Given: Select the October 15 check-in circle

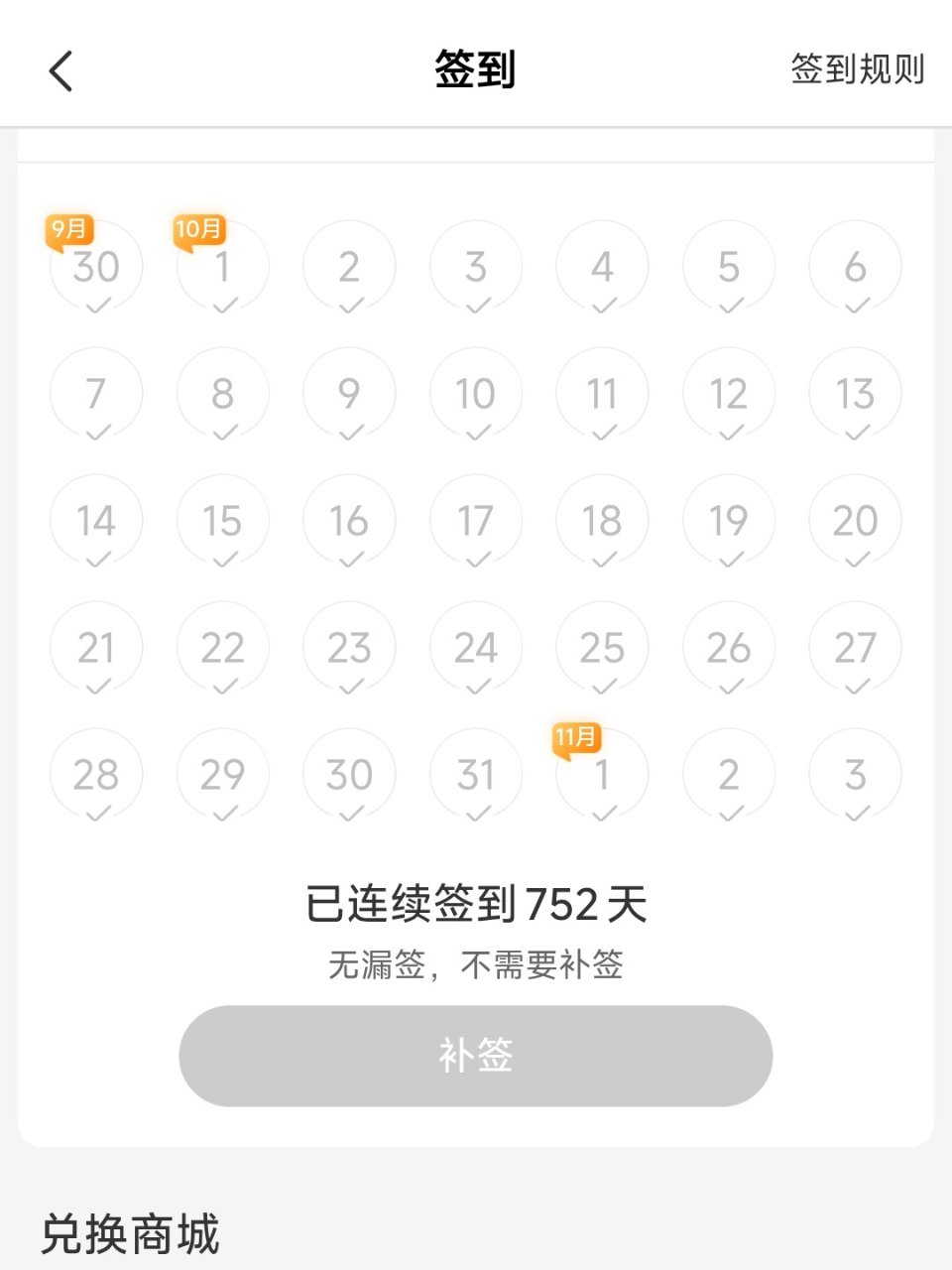Looking at the screenshot, I should [222, 520].
